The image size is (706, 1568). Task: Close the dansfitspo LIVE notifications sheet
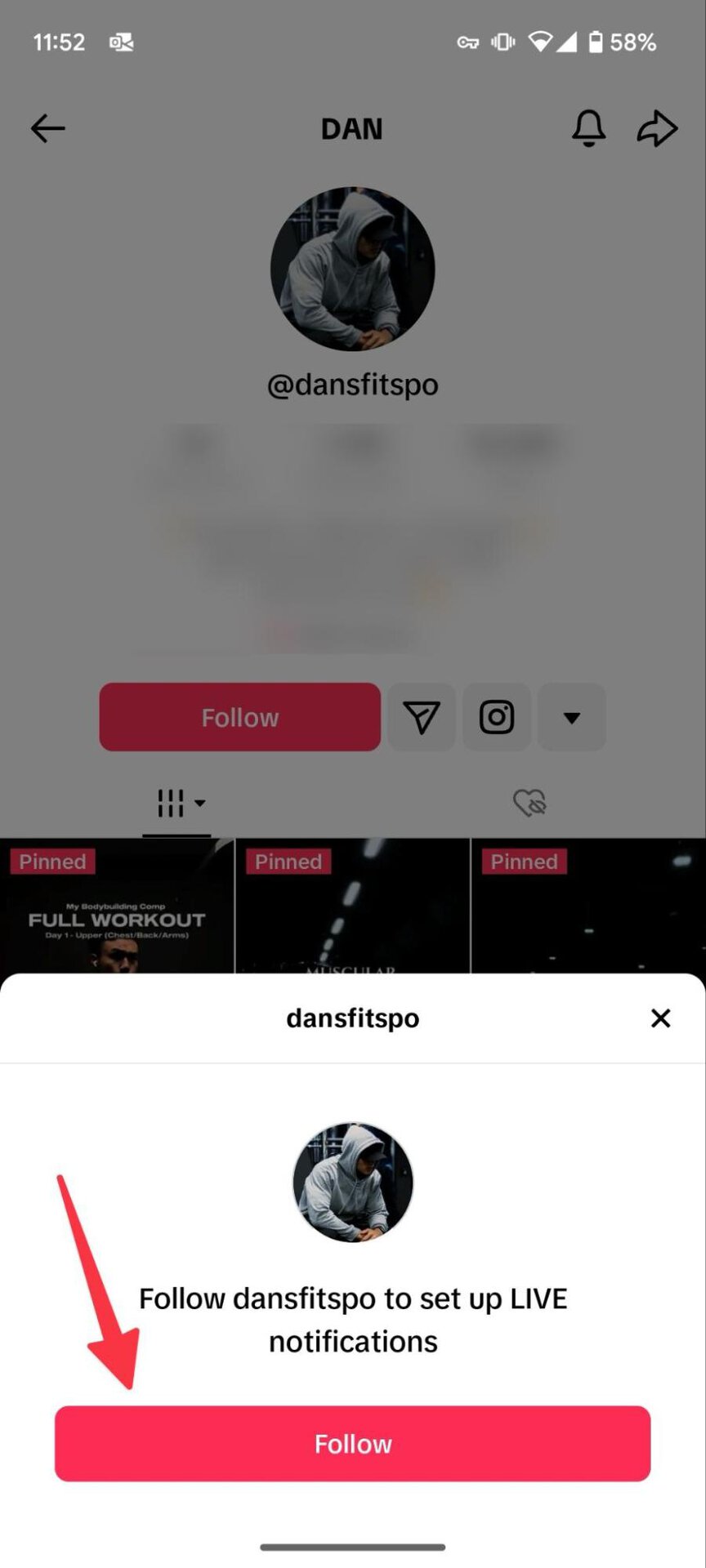(660, 1018)
